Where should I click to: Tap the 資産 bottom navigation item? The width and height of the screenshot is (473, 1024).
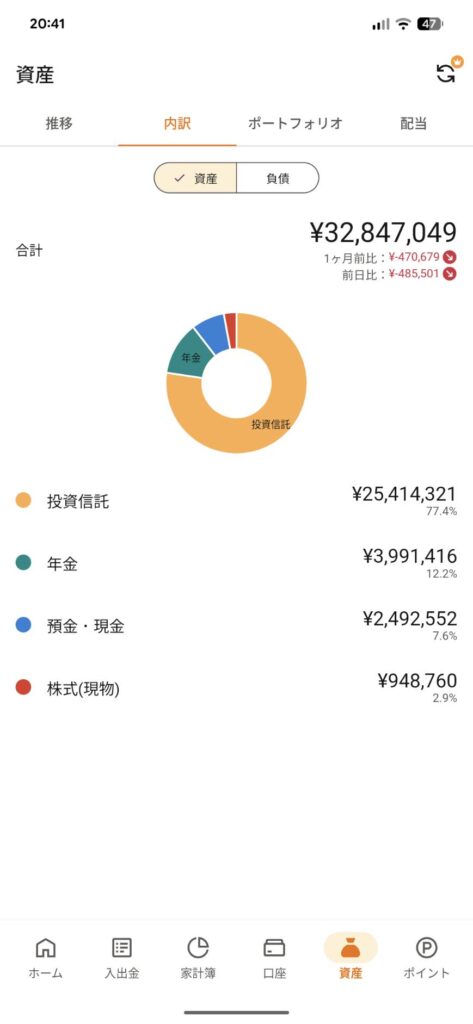click(x=351, y=957)
